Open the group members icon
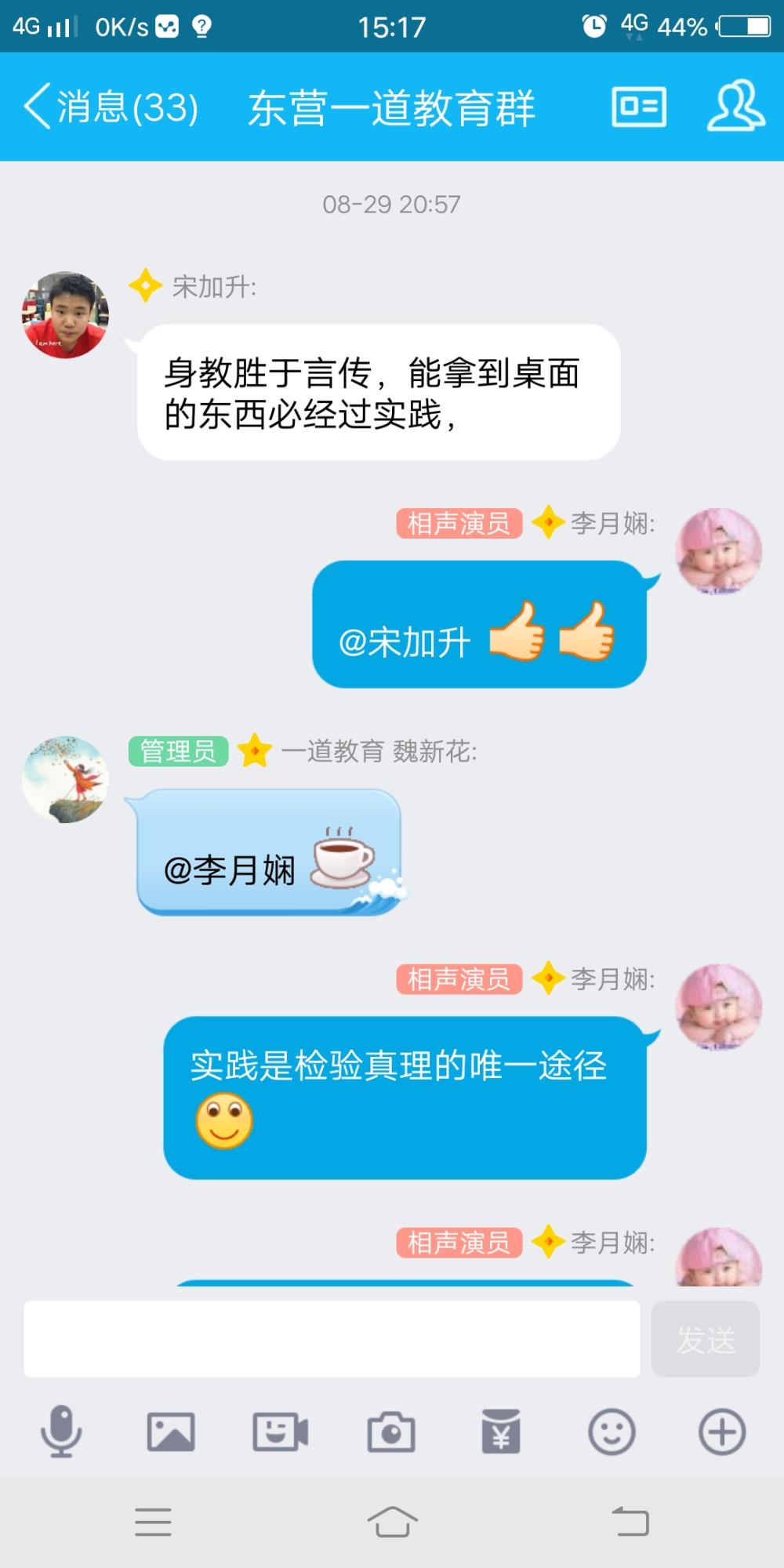 (735, 106)
